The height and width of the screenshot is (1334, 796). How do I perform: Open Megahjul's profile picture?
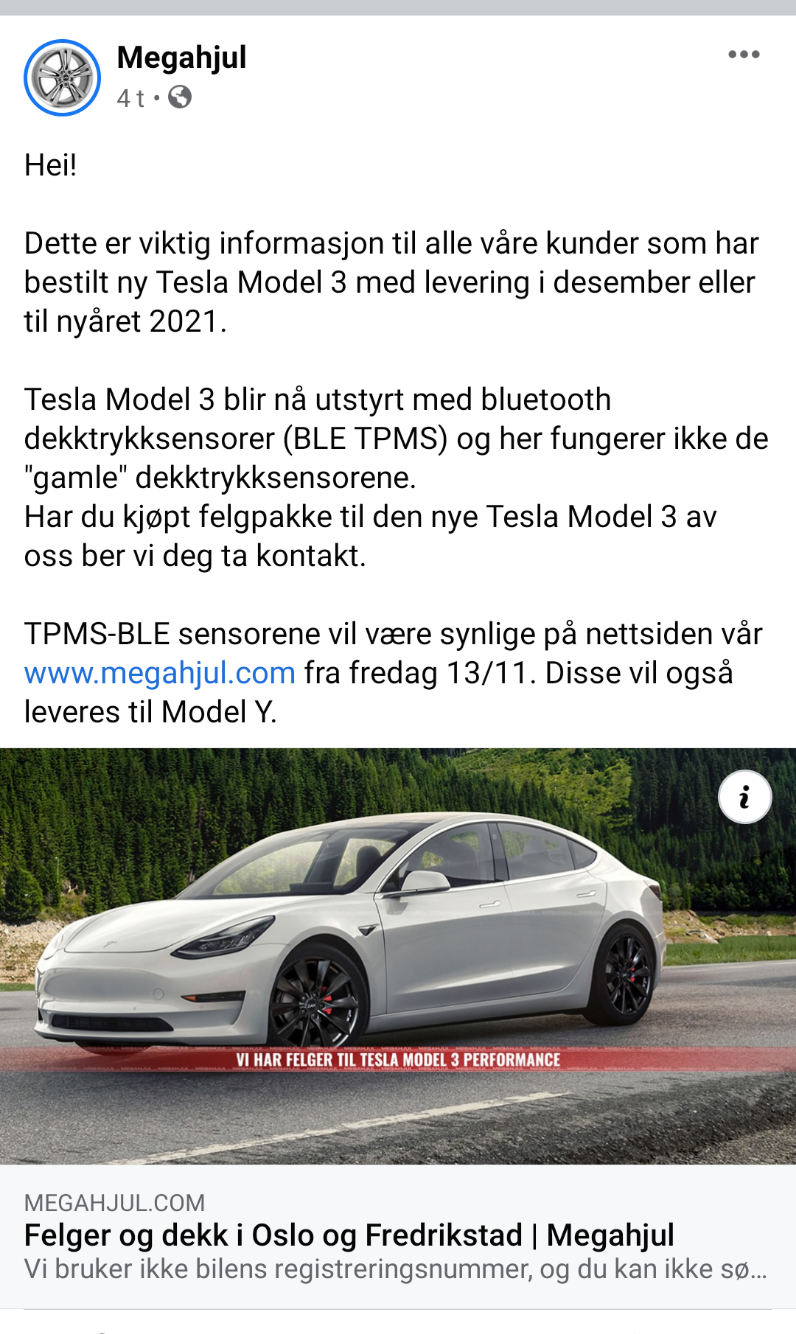click(x=62, y=78)
